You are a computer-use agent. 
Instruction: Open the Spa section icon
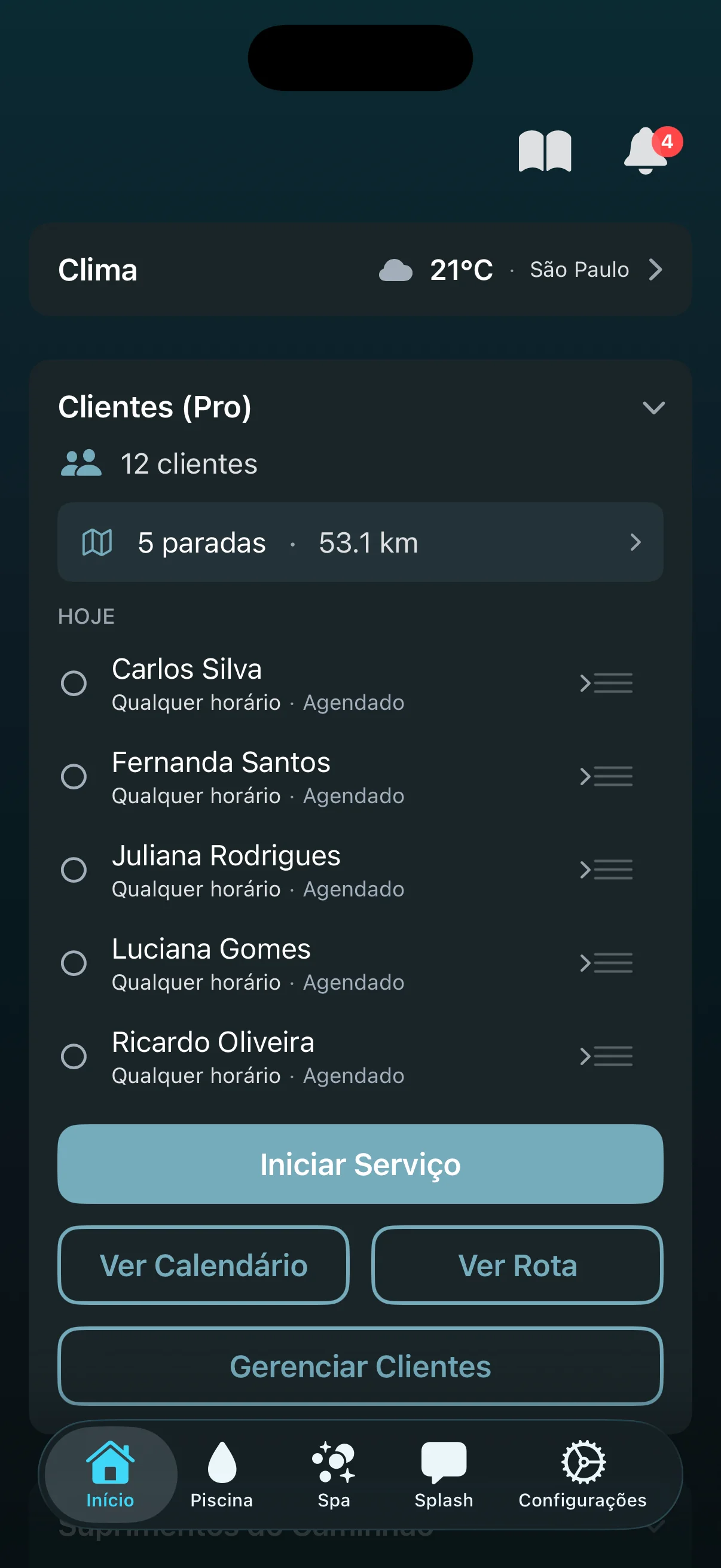[x=333, y=1462]
